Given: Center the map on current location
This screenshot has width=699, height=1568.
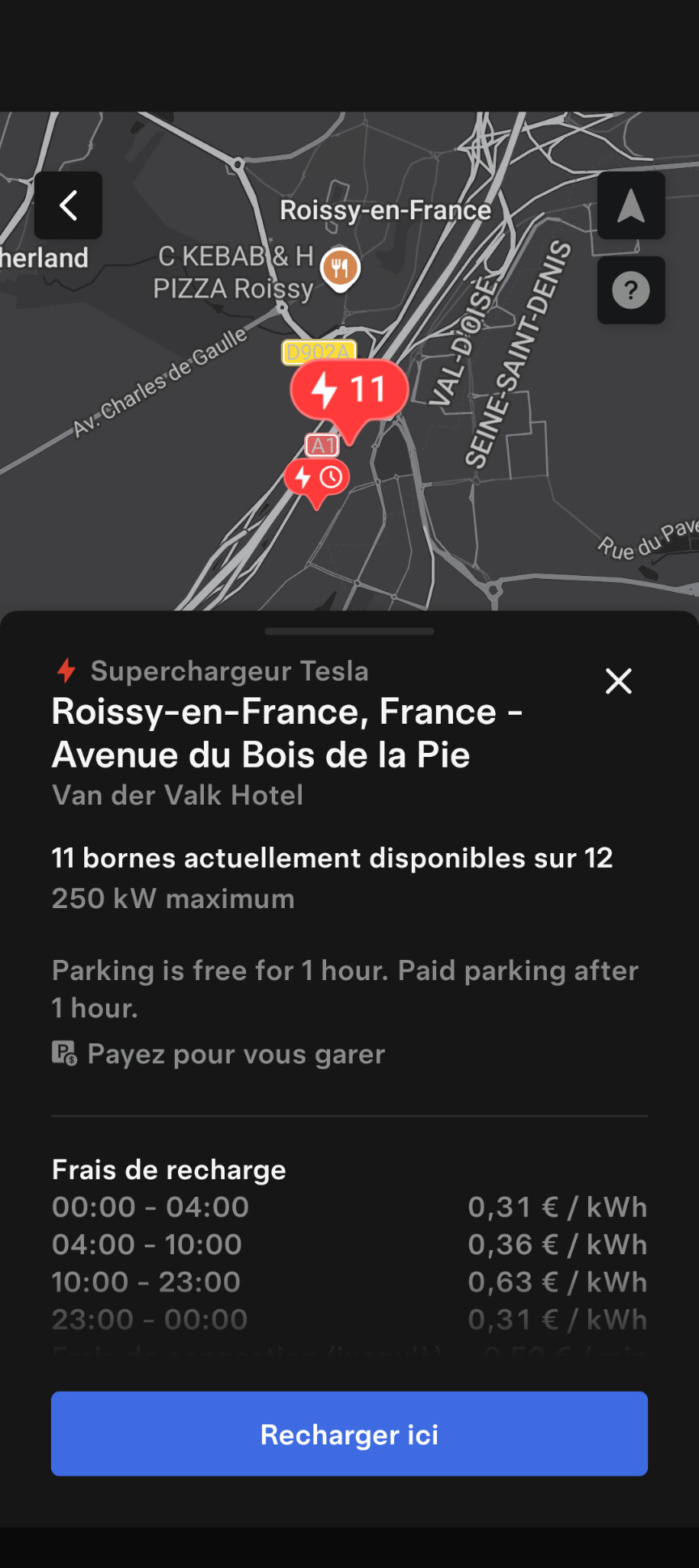Looking at the screenshot, I should coord(631,205).
